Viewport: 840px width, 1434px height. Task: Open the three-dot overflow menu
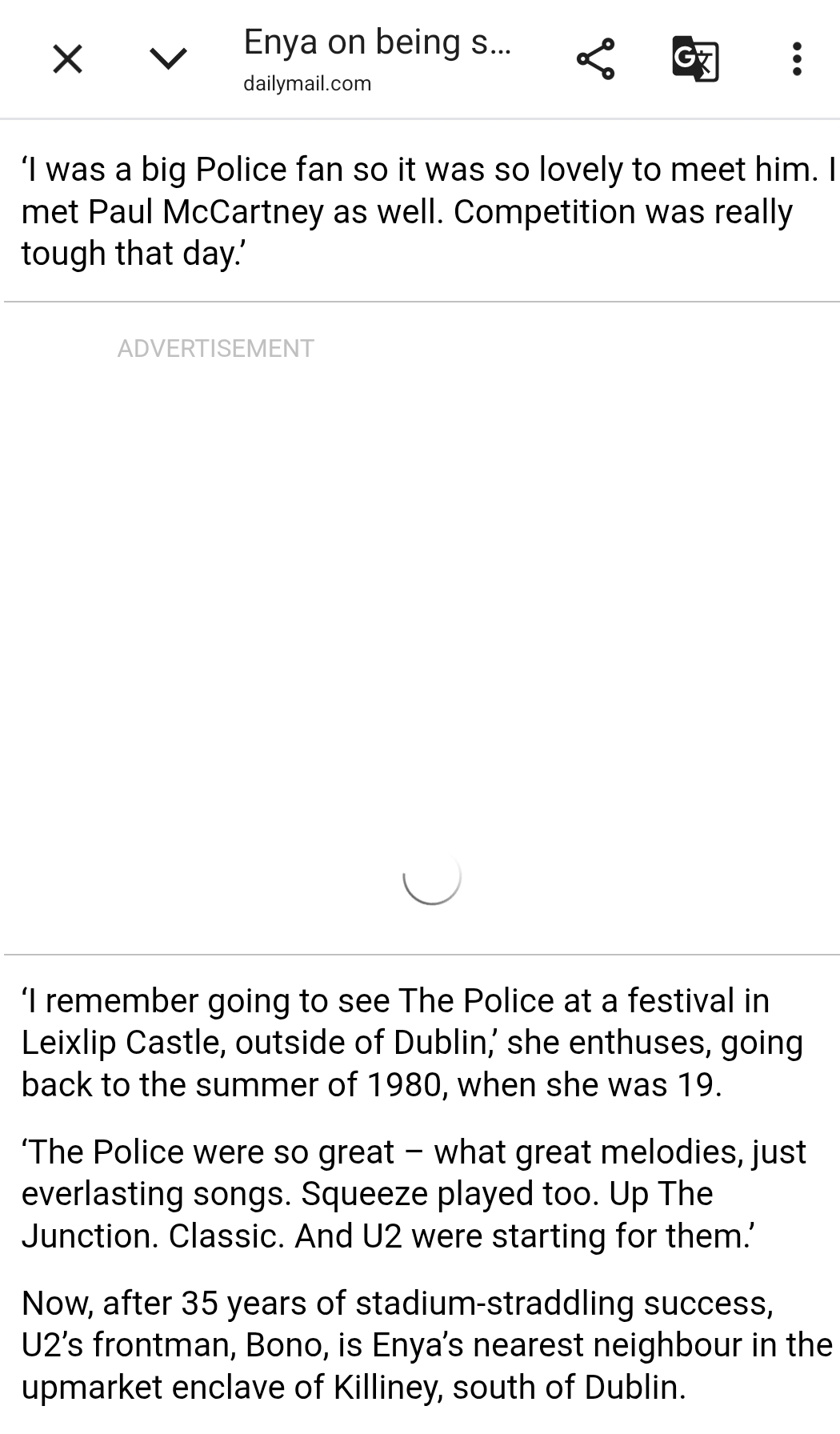796,59
